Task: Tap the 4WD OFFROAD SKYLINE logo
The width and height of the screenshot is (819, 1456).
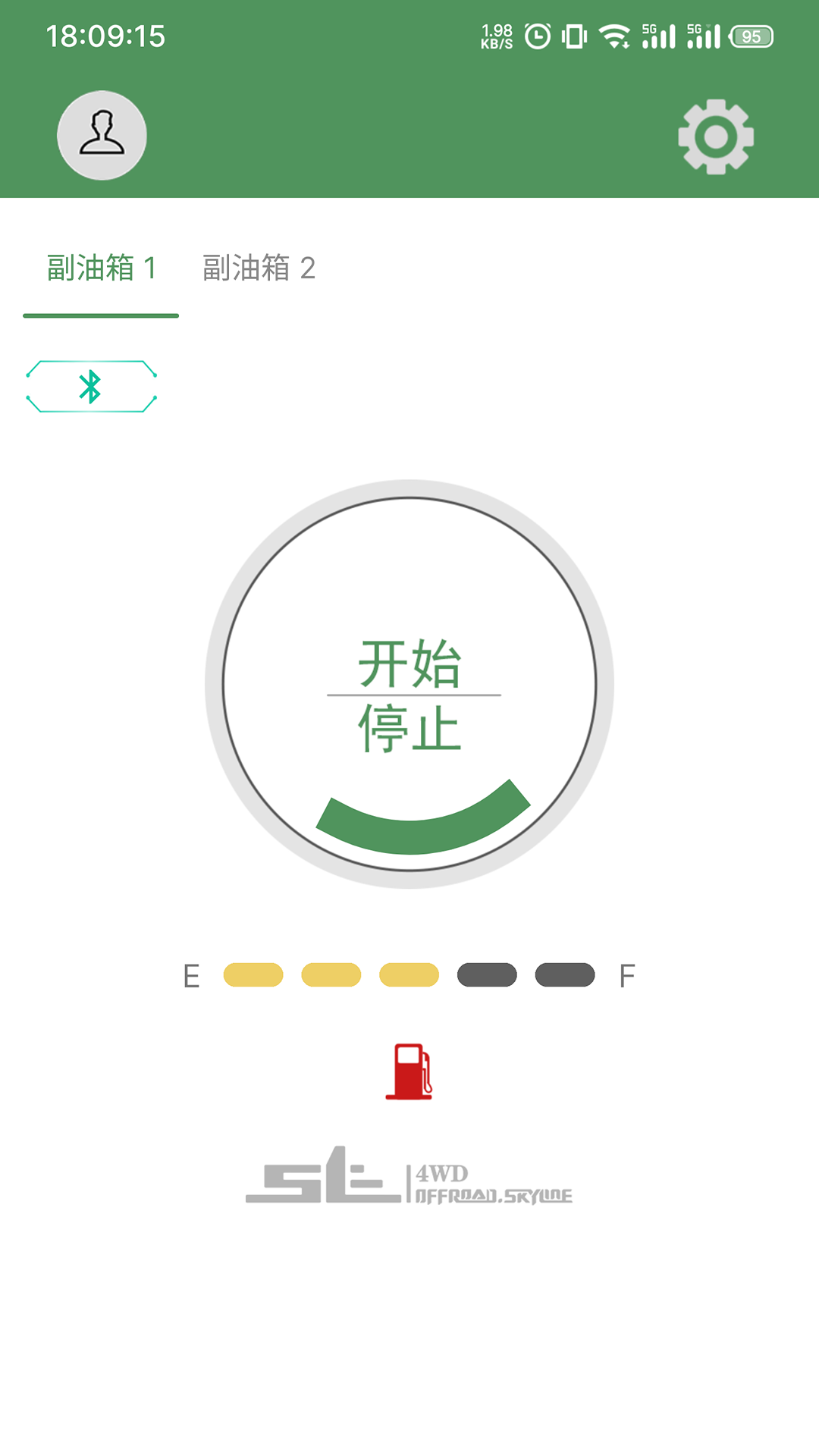Action: [x=409, y=1172]
